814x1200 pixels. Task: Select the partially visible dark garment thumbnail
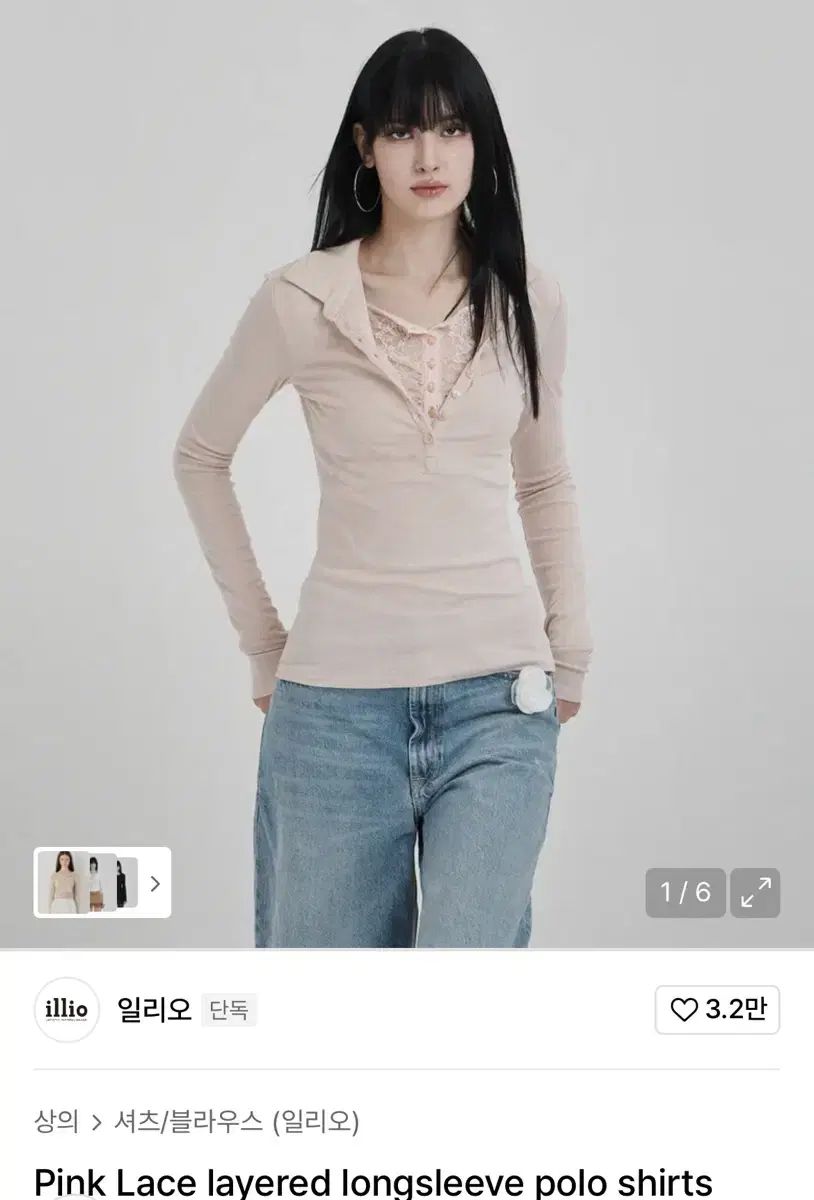128,886
